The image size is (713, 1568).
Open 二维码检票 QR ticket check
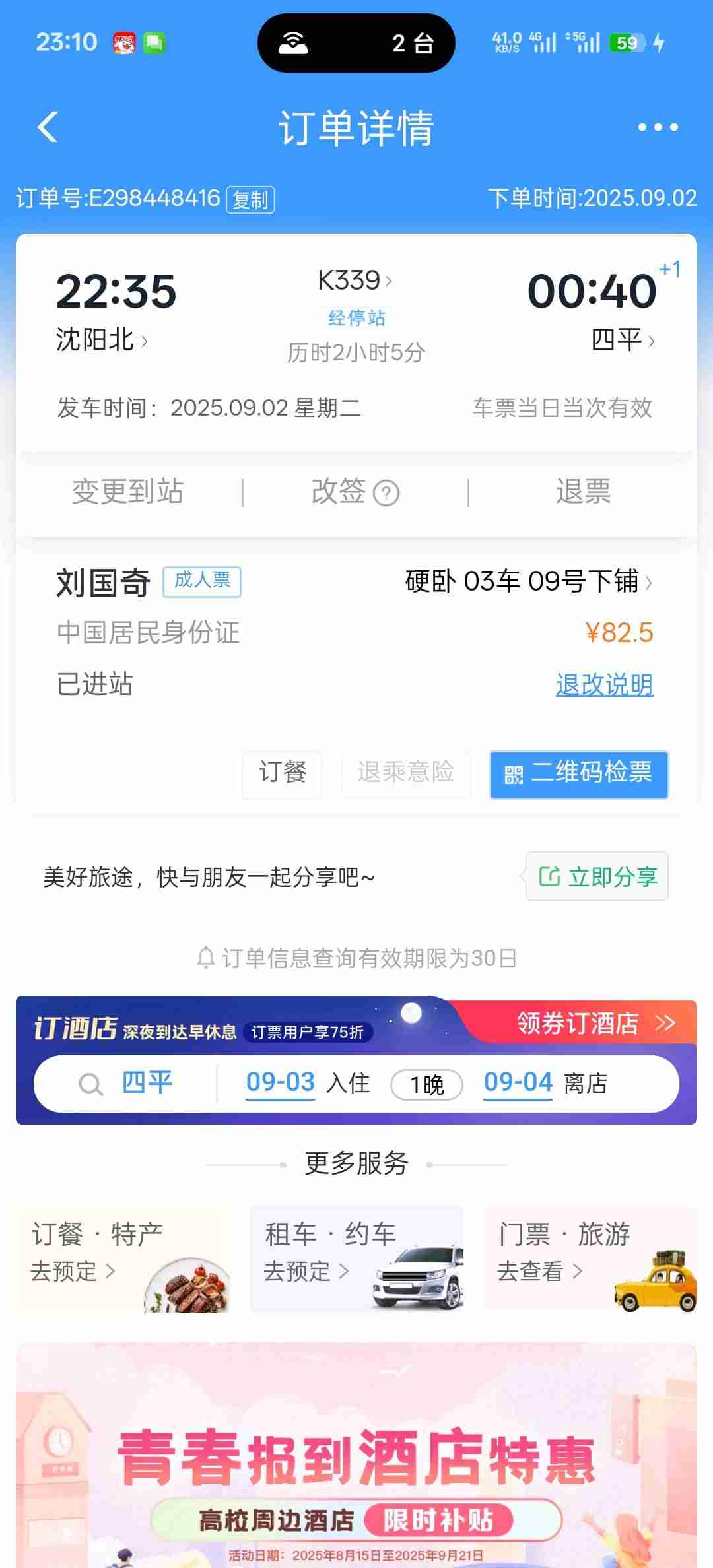point(578,773)
